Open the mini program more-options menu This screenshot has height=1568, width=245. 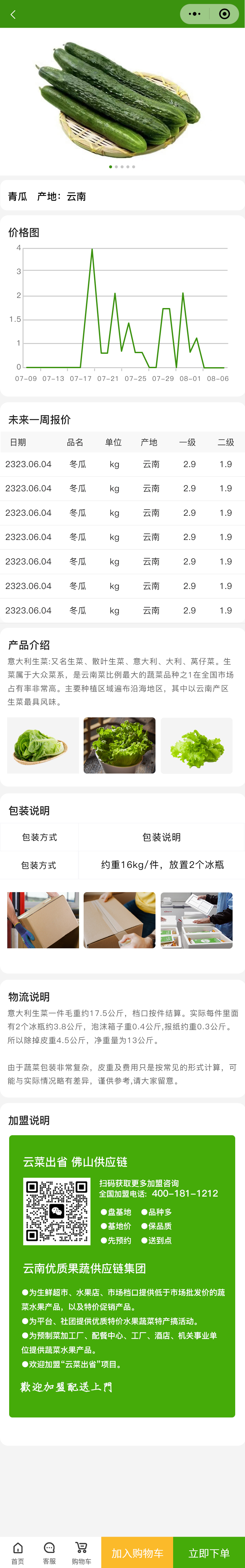pyautogui.click(x=194, y=14)
